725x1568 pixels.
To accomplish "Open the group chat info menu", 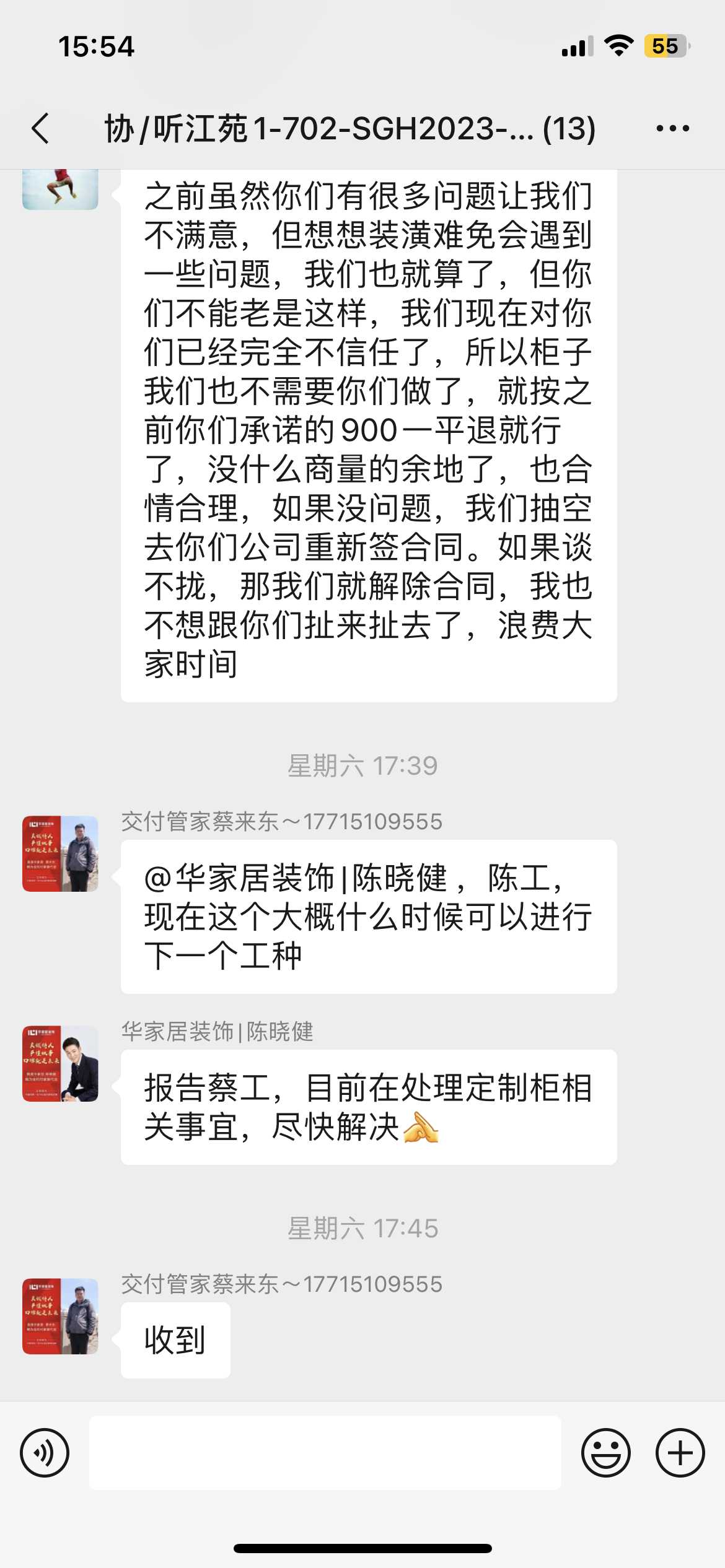I will pos(672,129).
